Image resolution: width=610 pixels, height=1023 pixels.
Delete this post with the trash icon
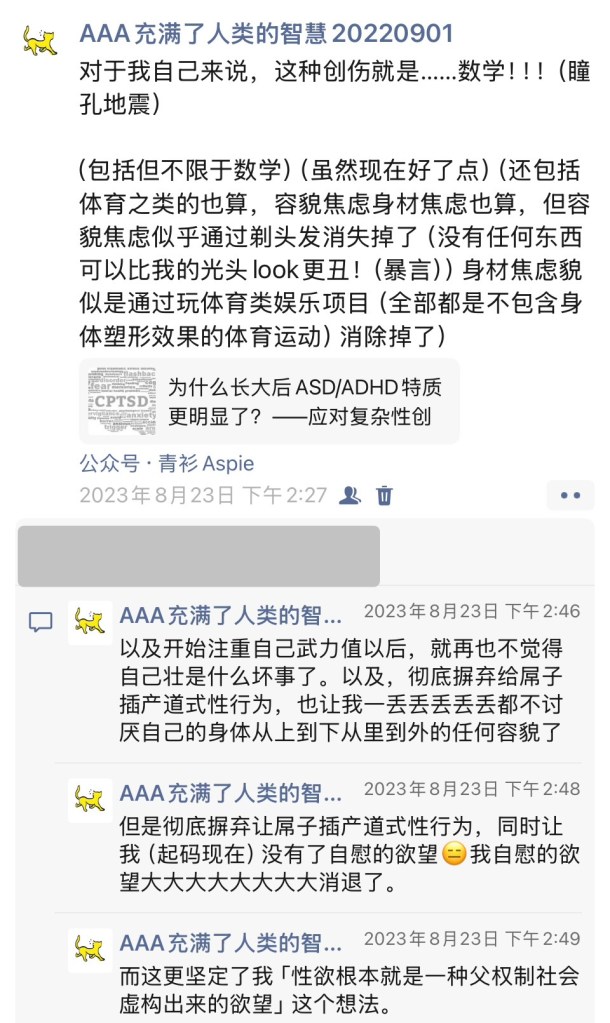tap(384, 495)
